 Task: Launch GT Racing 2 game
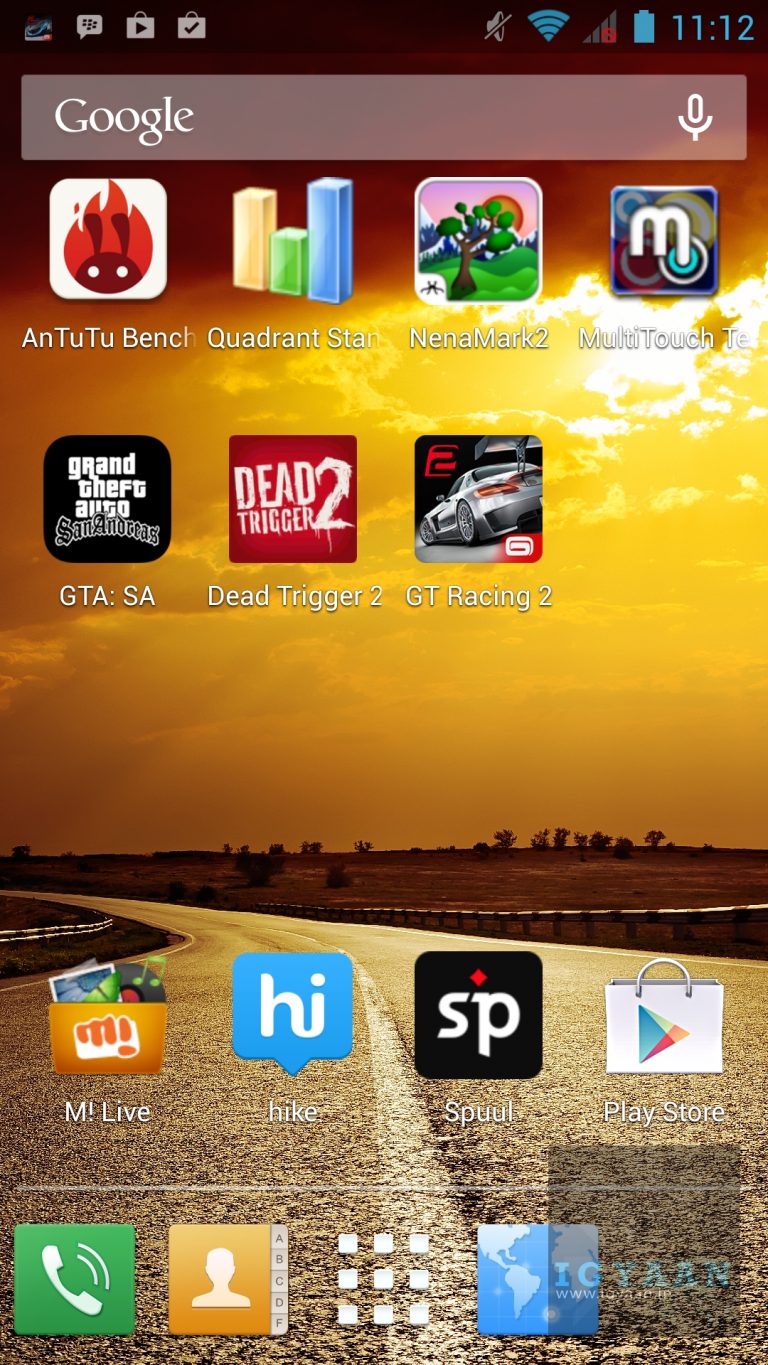[479, 499]
